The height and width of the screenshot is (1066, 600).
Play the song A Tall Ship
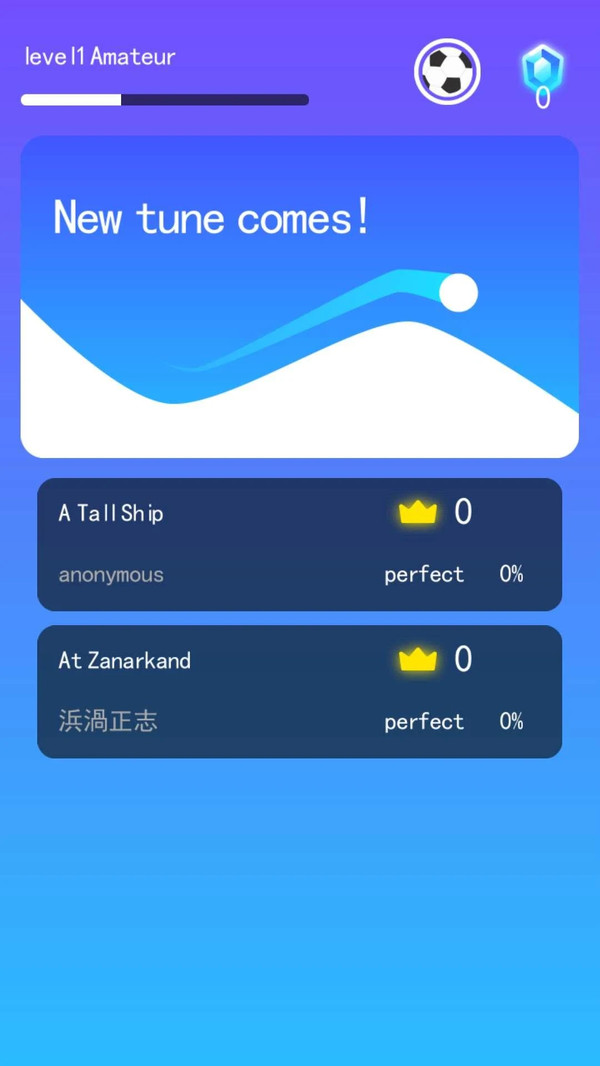click(299, 544)
